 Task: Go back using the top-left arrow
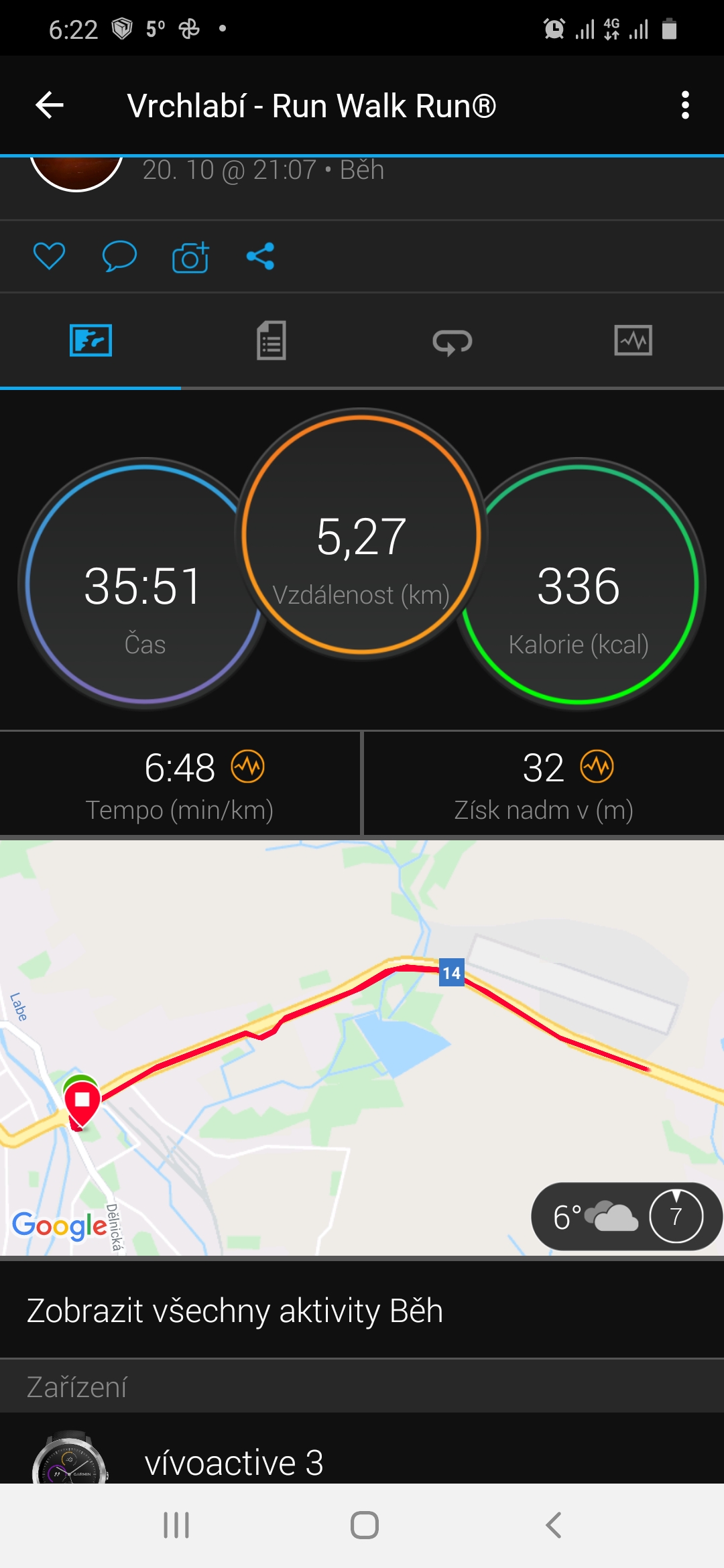(x=50, y=105)
